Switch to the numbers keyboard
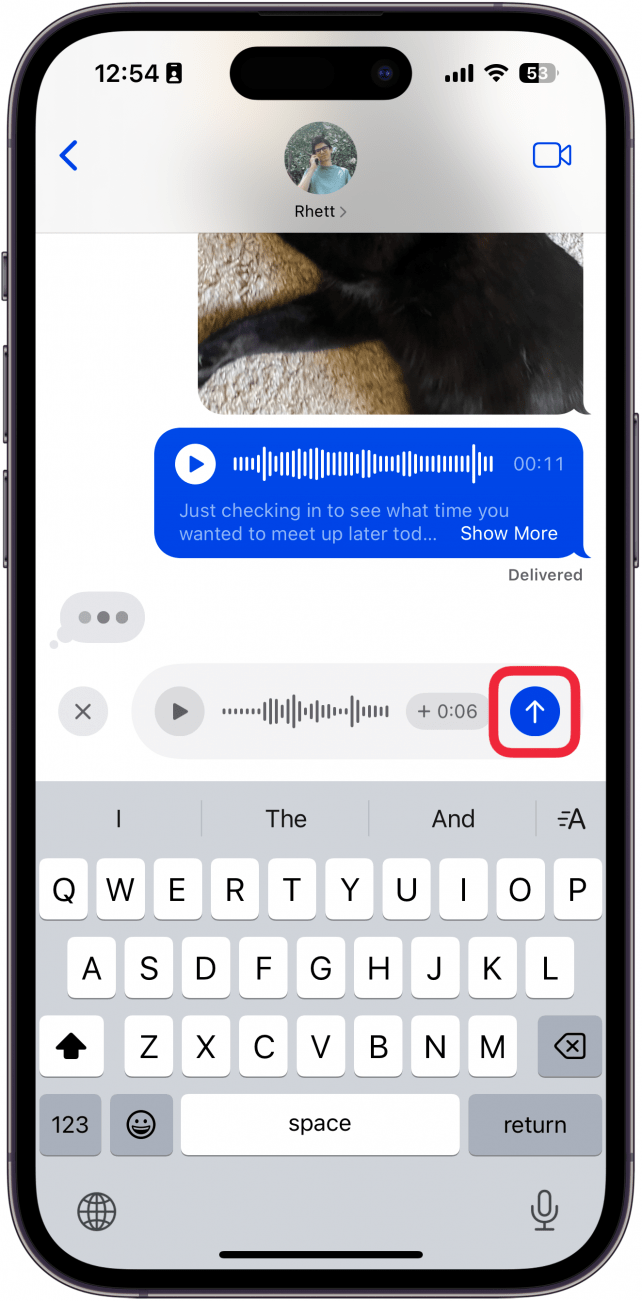Image resolution: width=642 pixels, height=1301 pixels. (70, 1124)
